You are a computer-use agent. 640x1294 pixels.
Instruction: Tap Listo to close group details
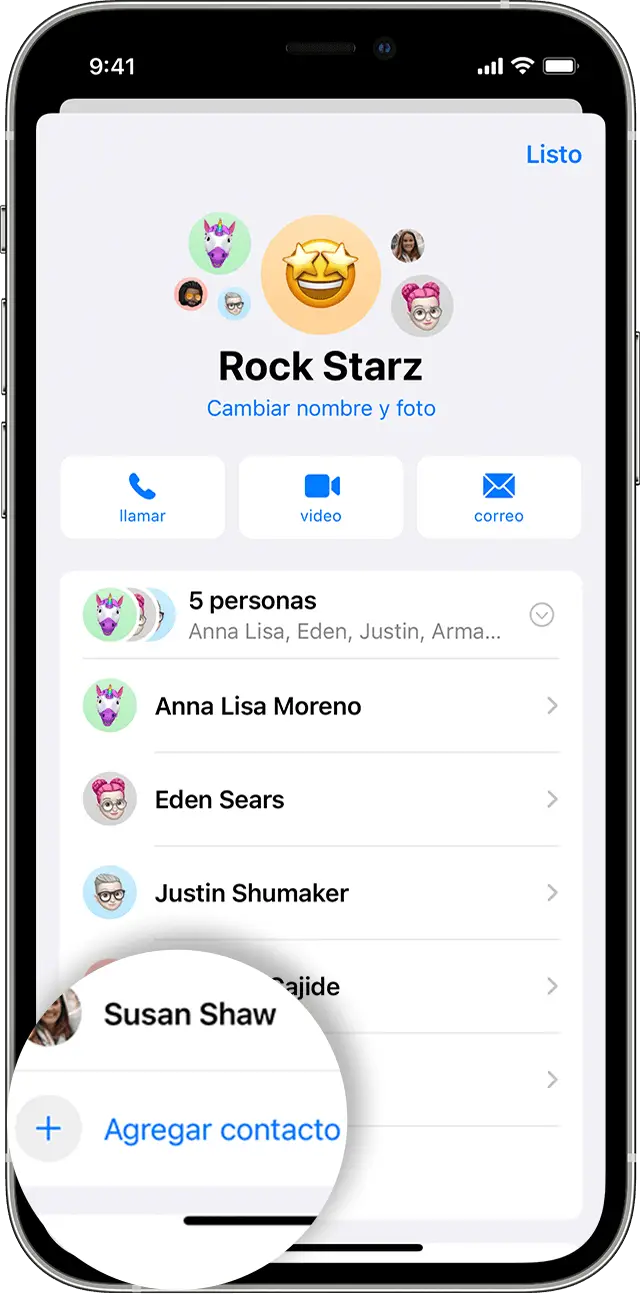(x=553, y=154)
